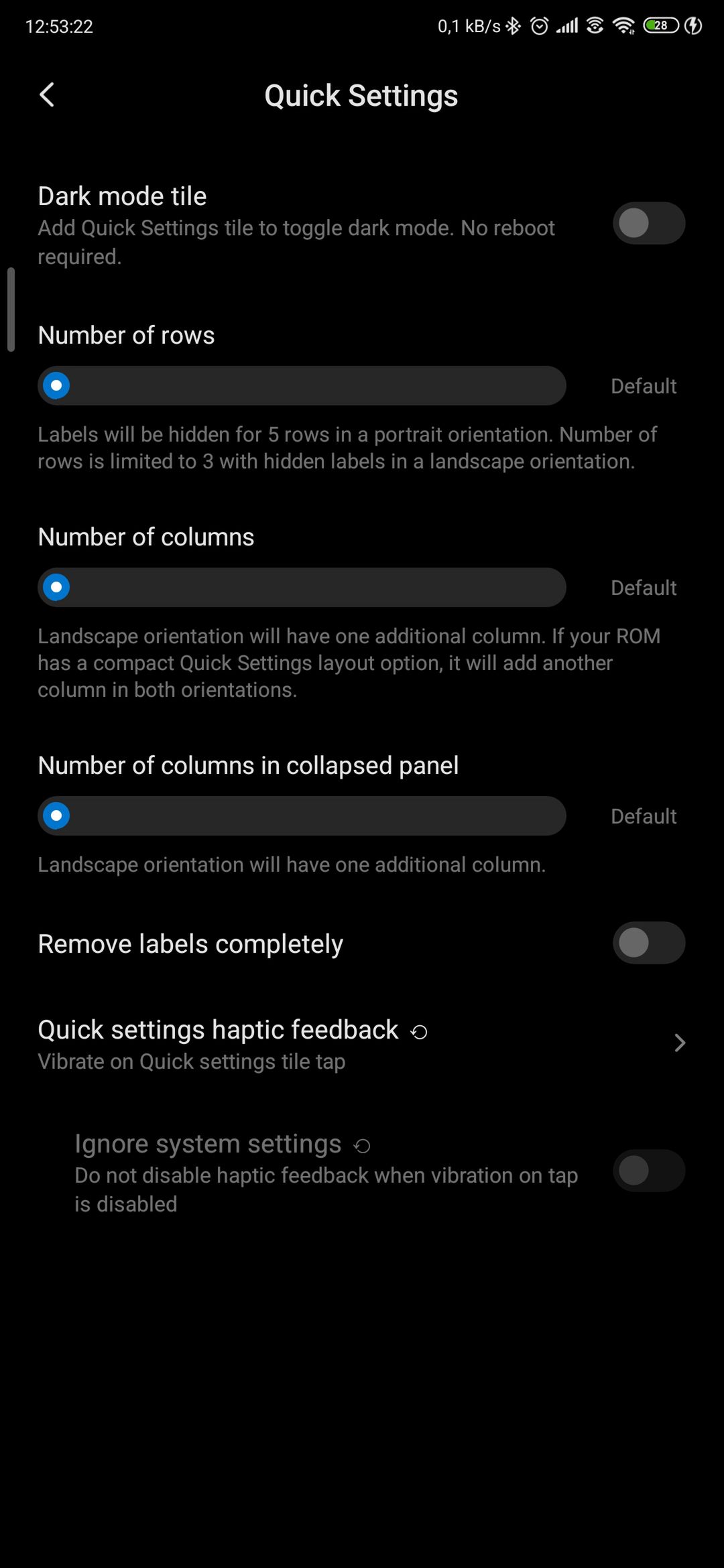This screenshot has width=724, height=1568.
Task: Tap the Number of rows slider
Action: [x=302, y=386]
